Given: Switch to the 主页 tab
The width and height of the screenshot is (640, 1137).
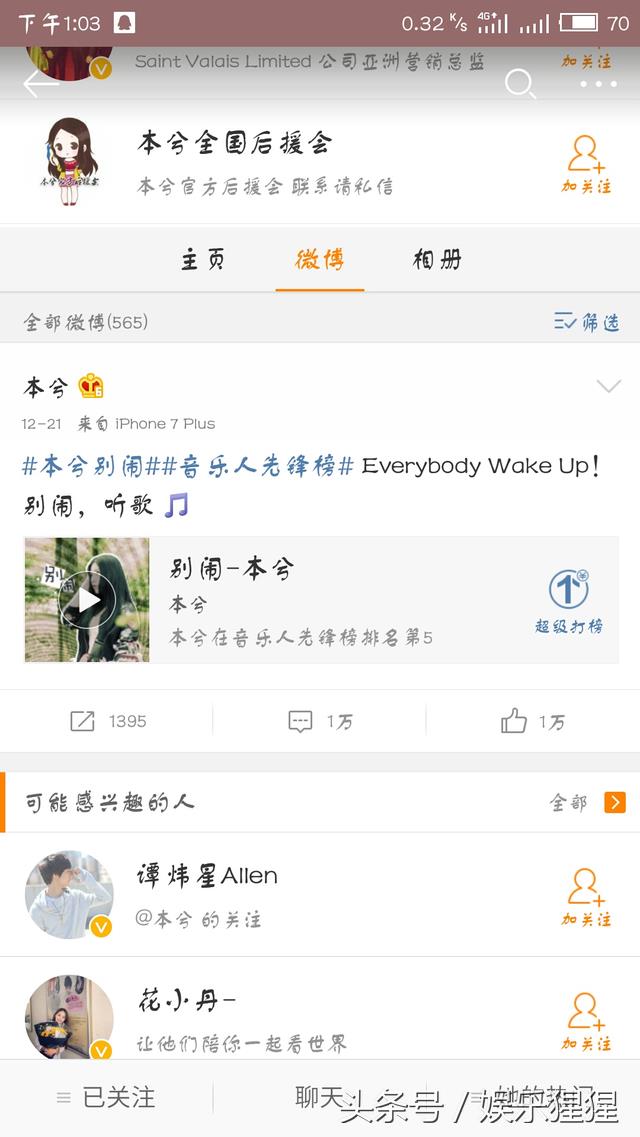Looking at the screenshot, I should coord(203,260).
